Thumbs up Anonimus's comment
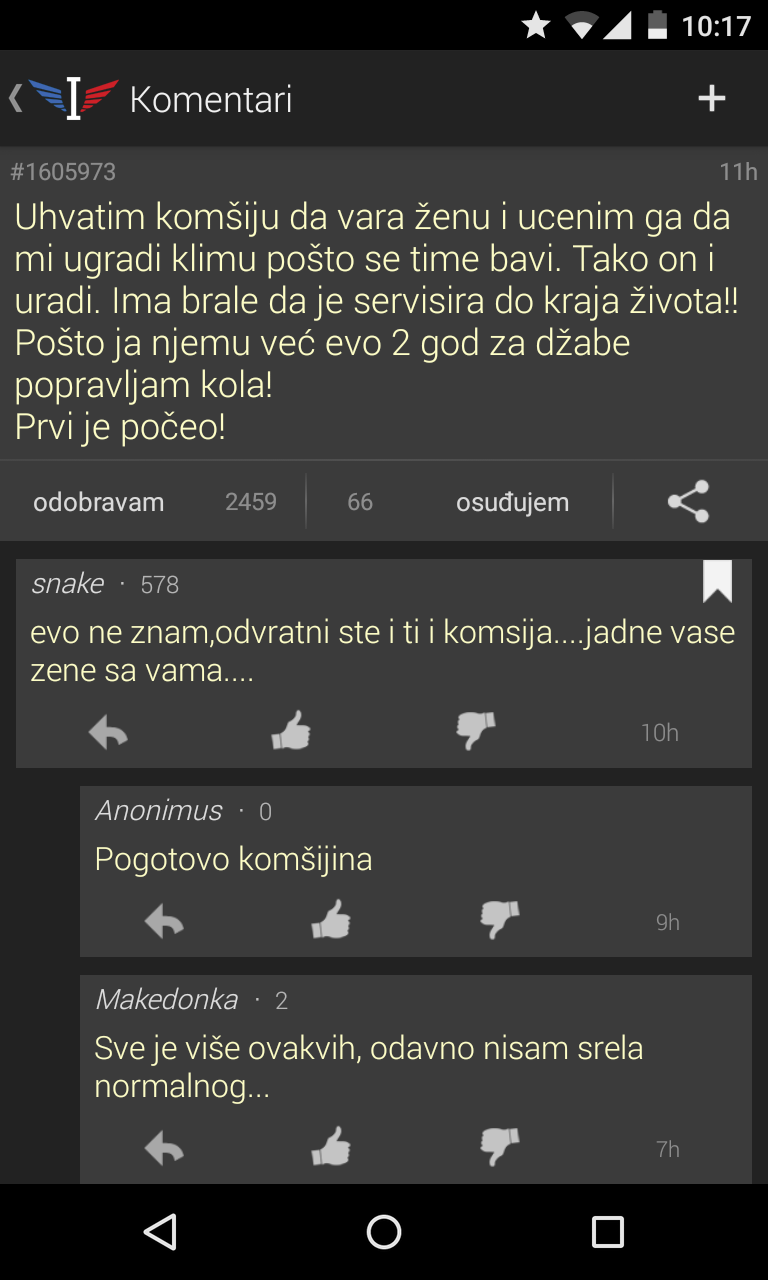Viewport: 768px width, 1280px height. [x=331, y=919]
